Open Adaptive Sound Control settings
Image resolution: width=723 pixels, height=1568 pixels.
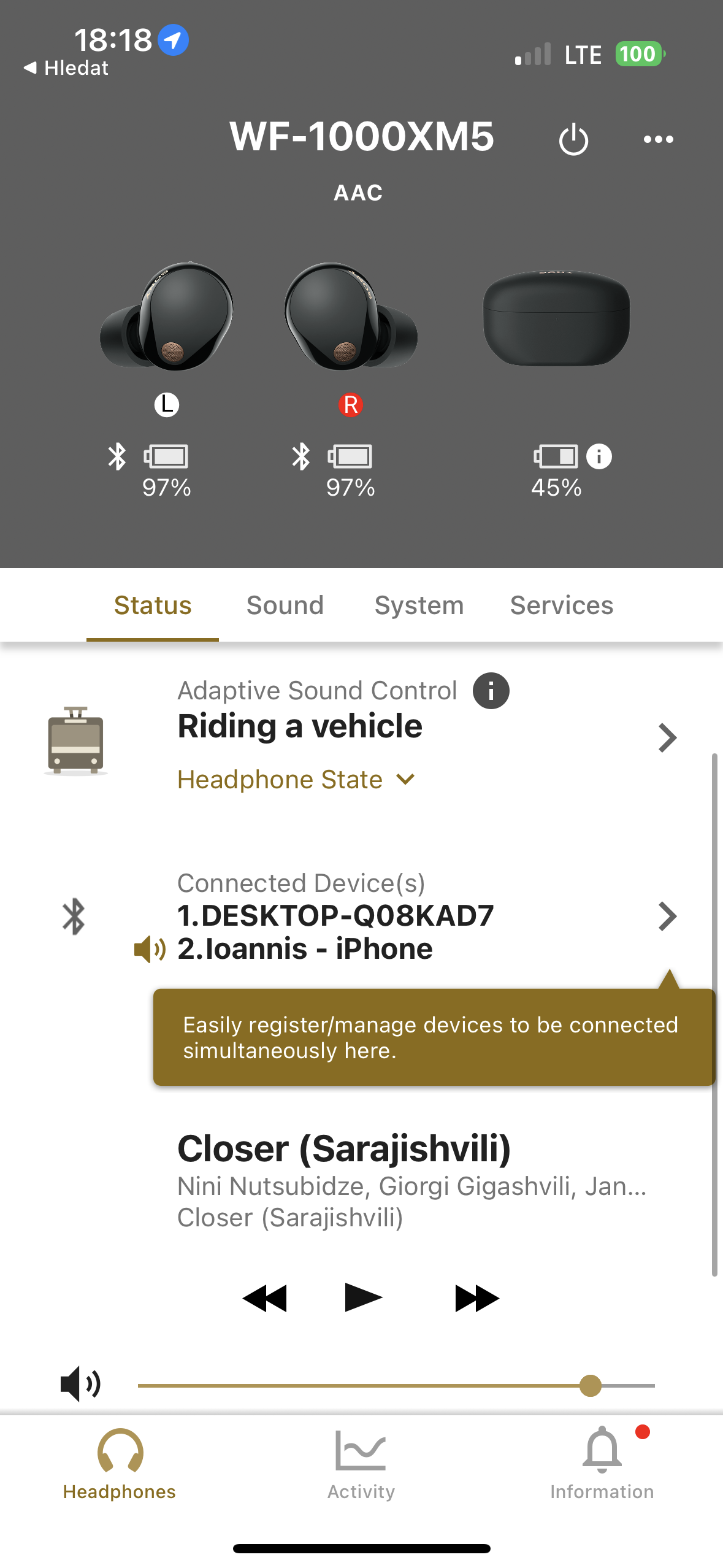(x=667, y=737)
